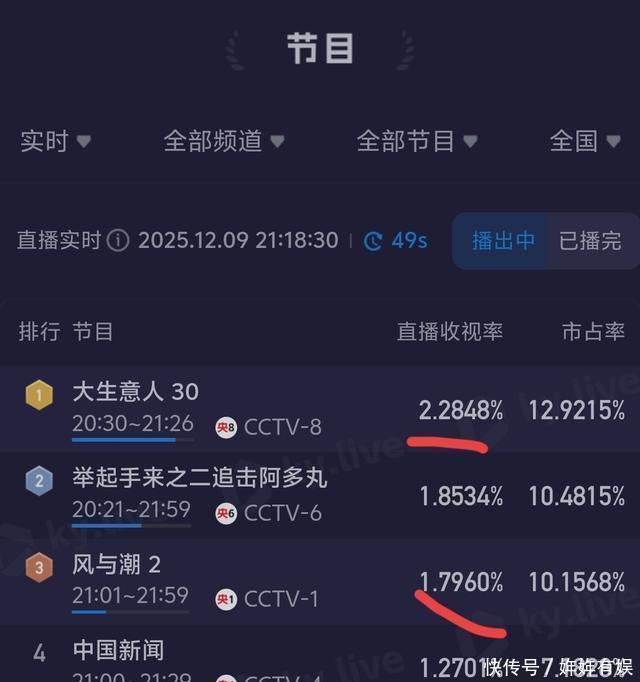Tap the info icon beside 直播实时

(118, 241)
